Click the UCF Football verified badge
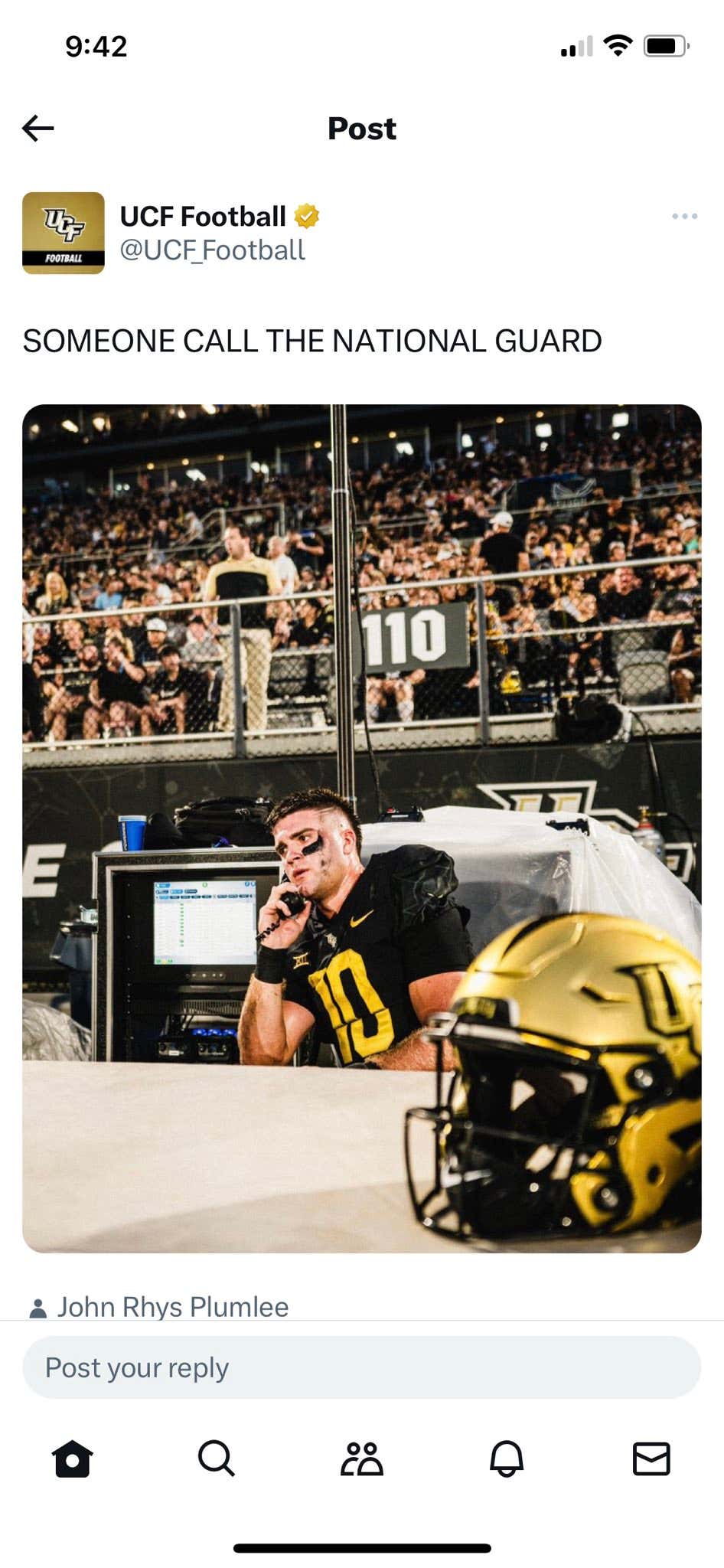The height and width of the screenshot is (1568, 724). pos(306,215)
